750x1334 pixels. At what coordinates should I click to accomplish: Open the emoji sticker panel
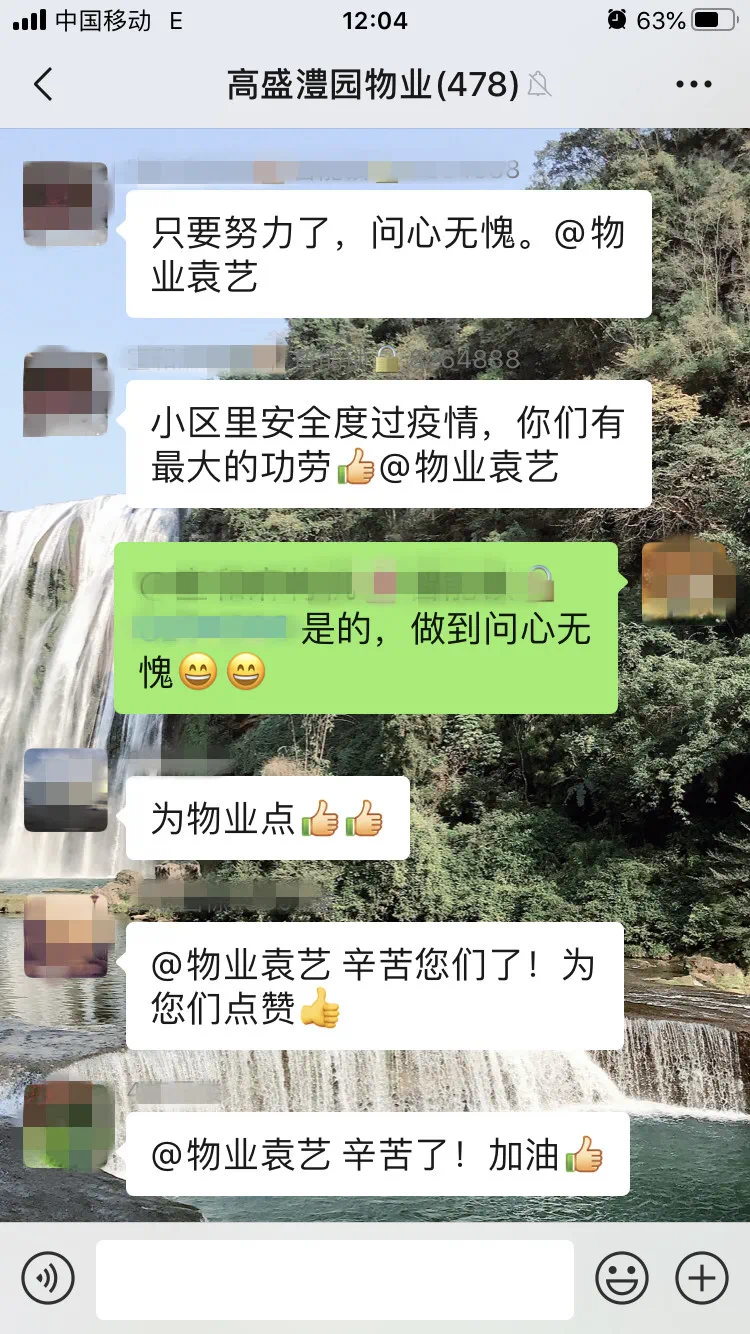point(622,1278)
